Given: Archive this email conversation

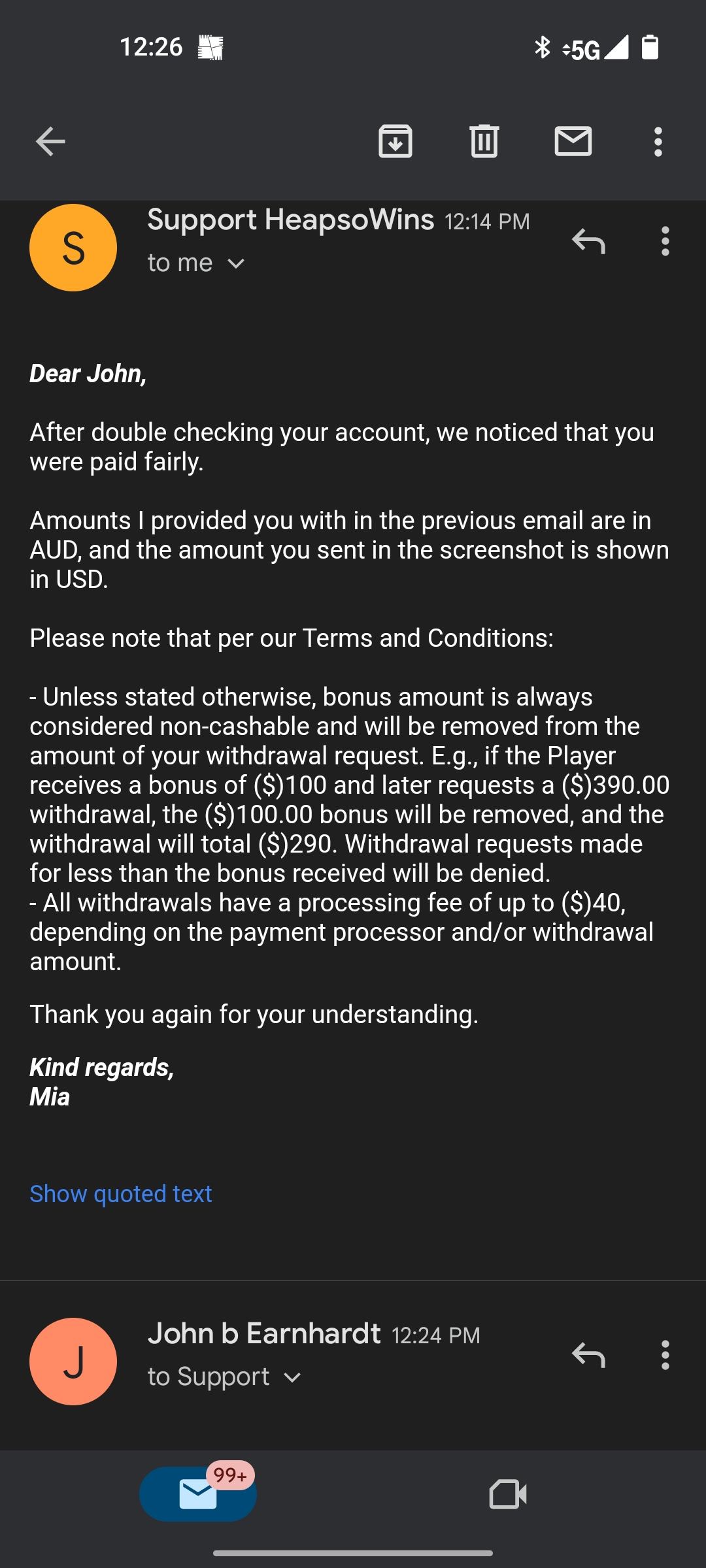Looking at the screenshot, I should pyautogui.click(x=395, y=141).
